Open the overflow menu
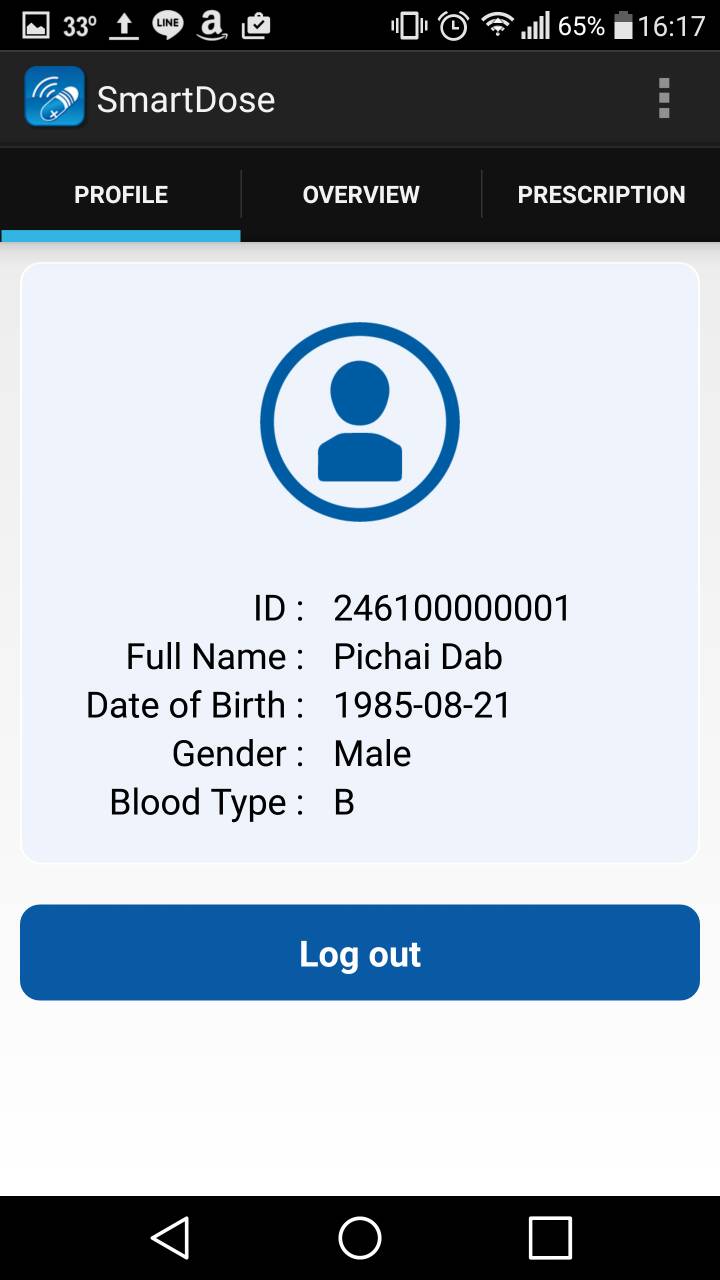The image size is (720, 1280). tap(663, 99)
